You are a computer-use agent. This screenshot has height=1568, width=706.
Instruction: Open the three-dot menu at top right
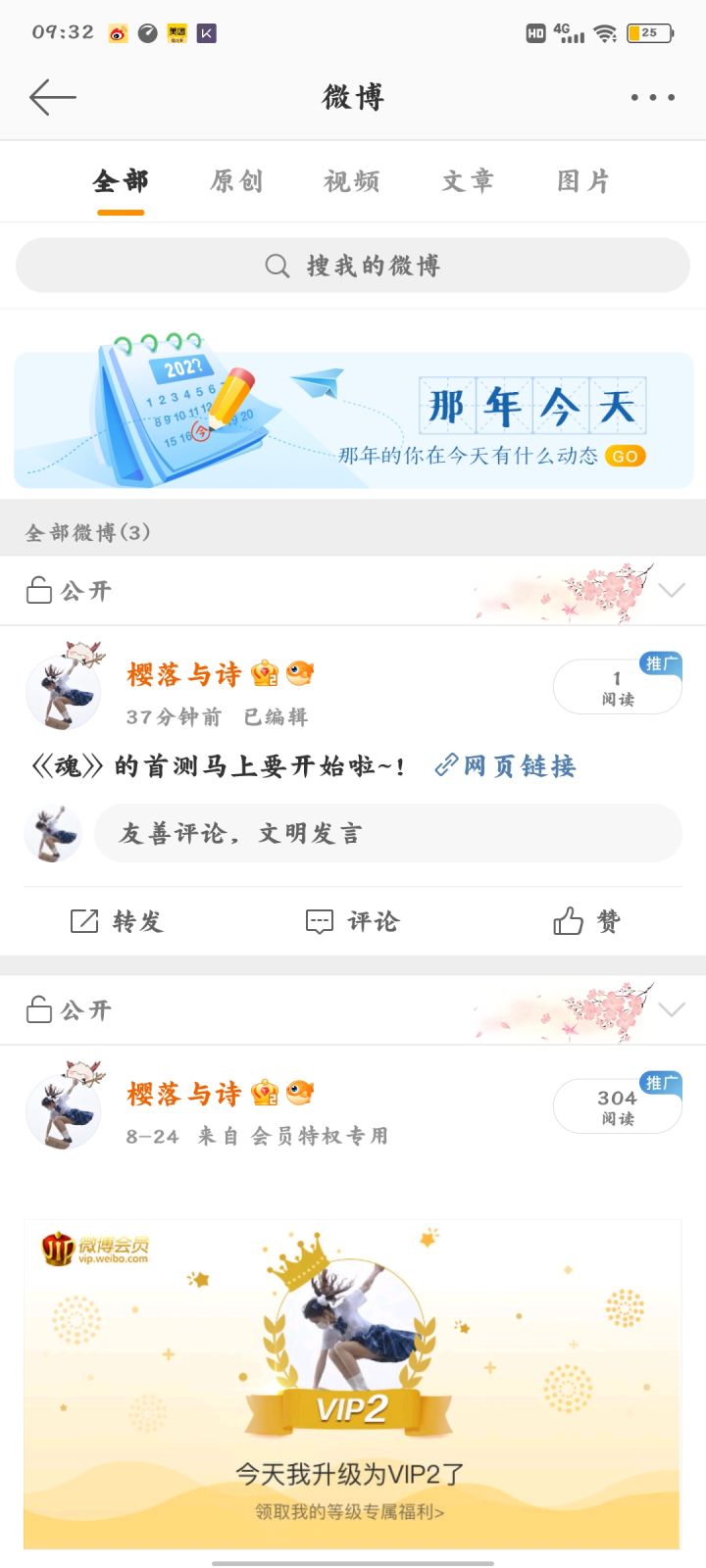point(652,96)
